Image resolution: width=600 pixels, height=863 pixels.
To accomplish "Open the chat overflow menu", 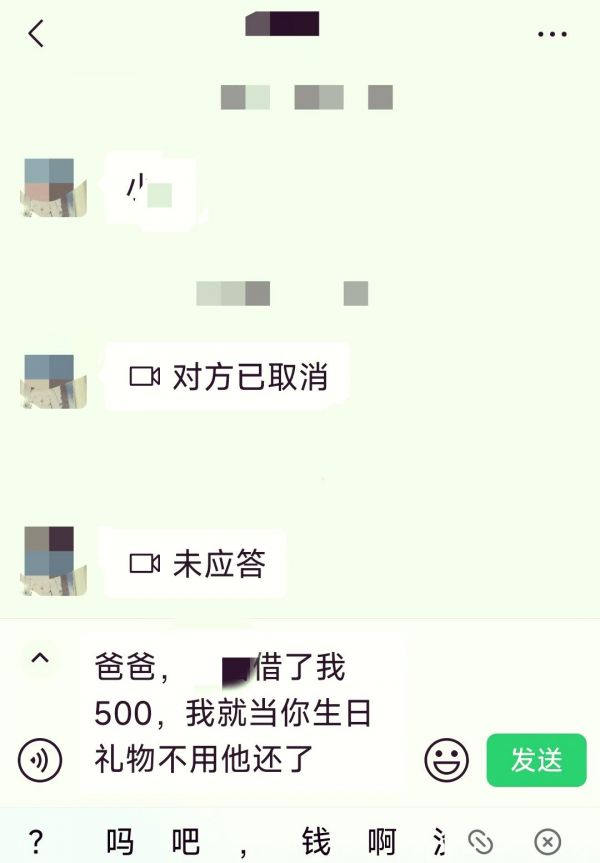I will pyautogui.click(x=552, y=34).
